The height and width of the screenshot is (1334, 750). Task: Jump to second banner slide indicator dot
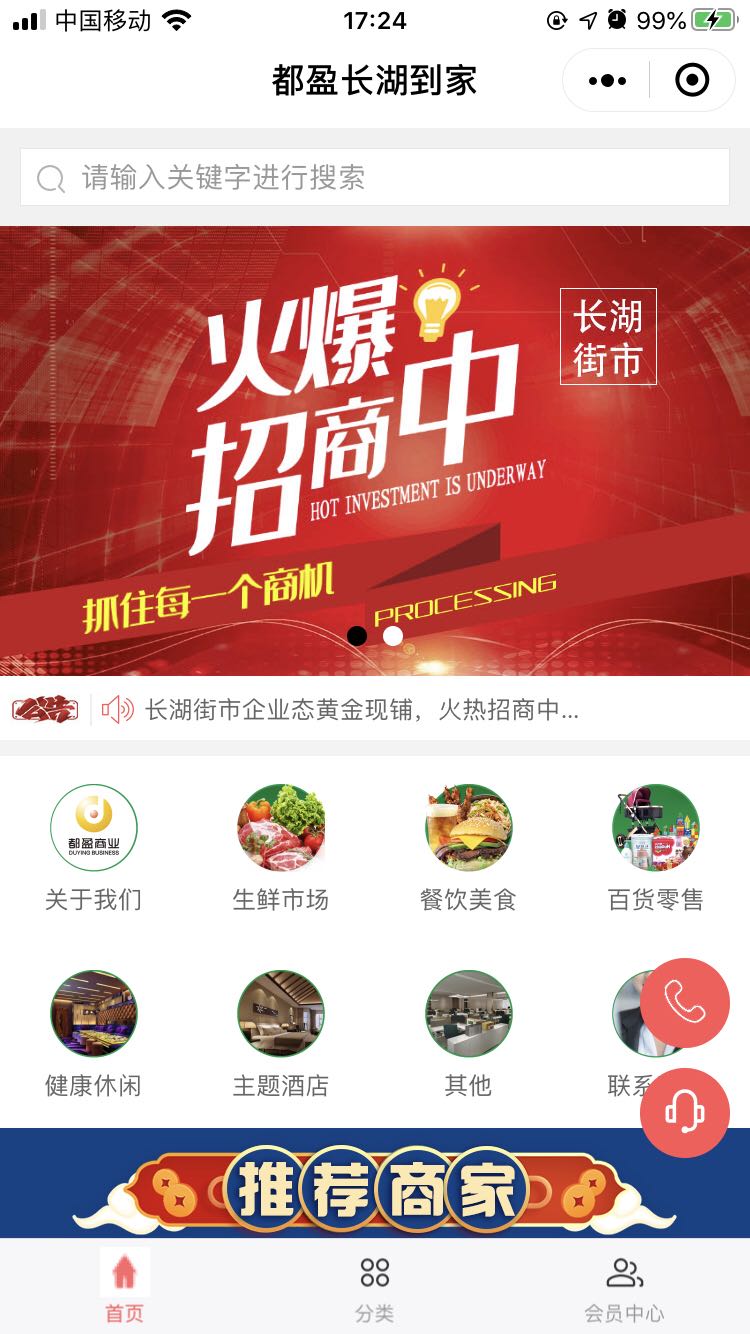point(393,636)
